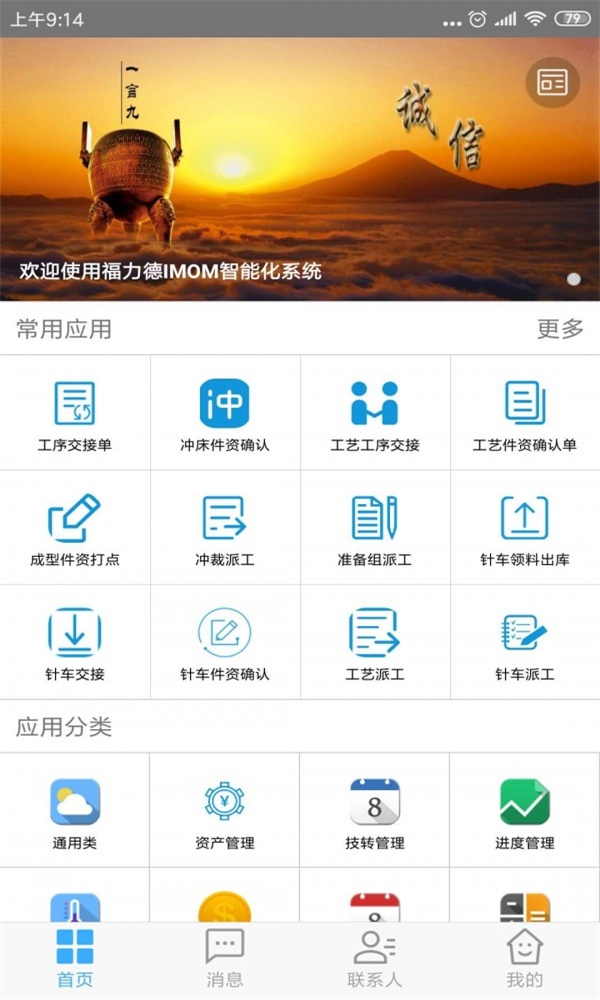Image resolution: width=600 pixels, height=1000 pixels.
Task: Open 工艺件资确认单
Action: [x=525, y=414]
